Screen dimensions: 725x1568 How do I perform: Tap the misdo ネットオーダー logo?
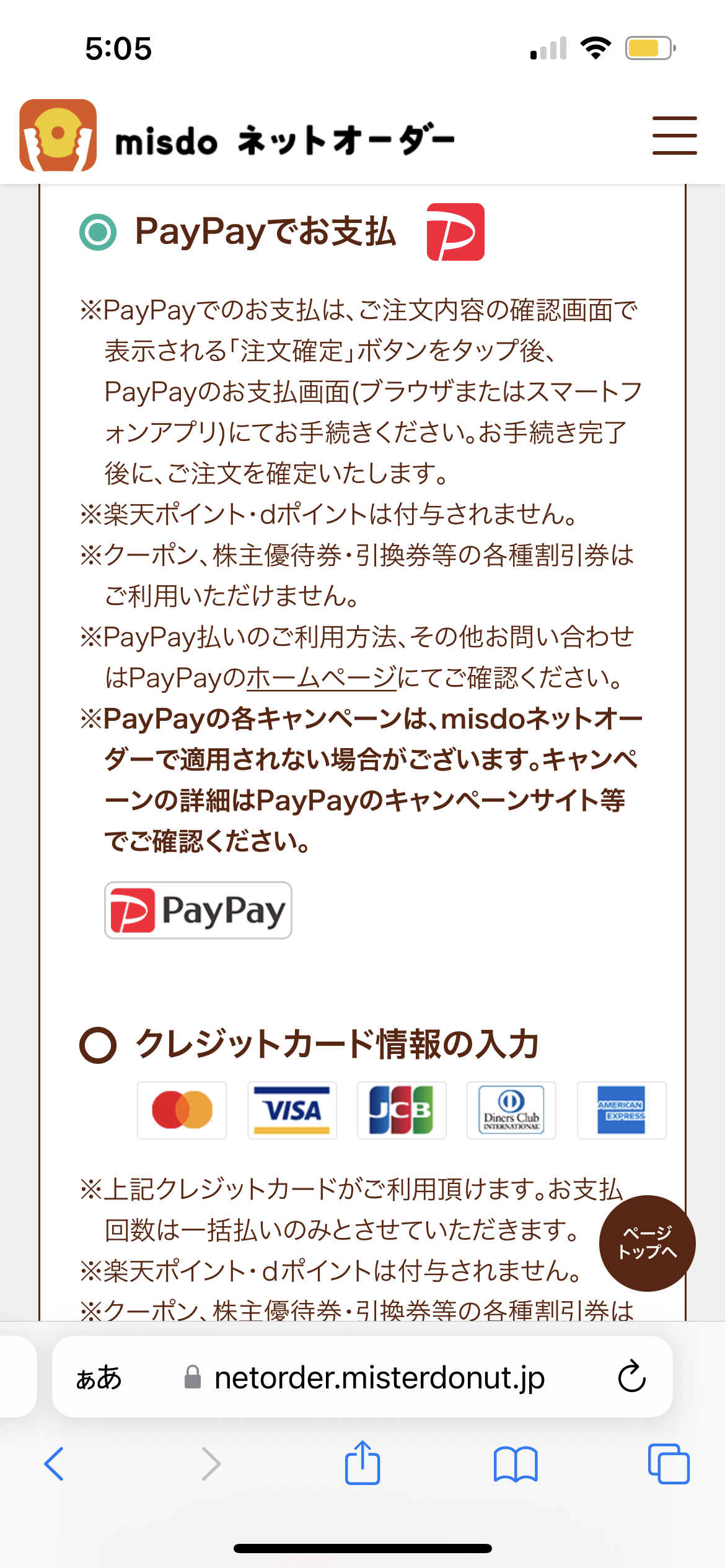(x=237, y=136)
